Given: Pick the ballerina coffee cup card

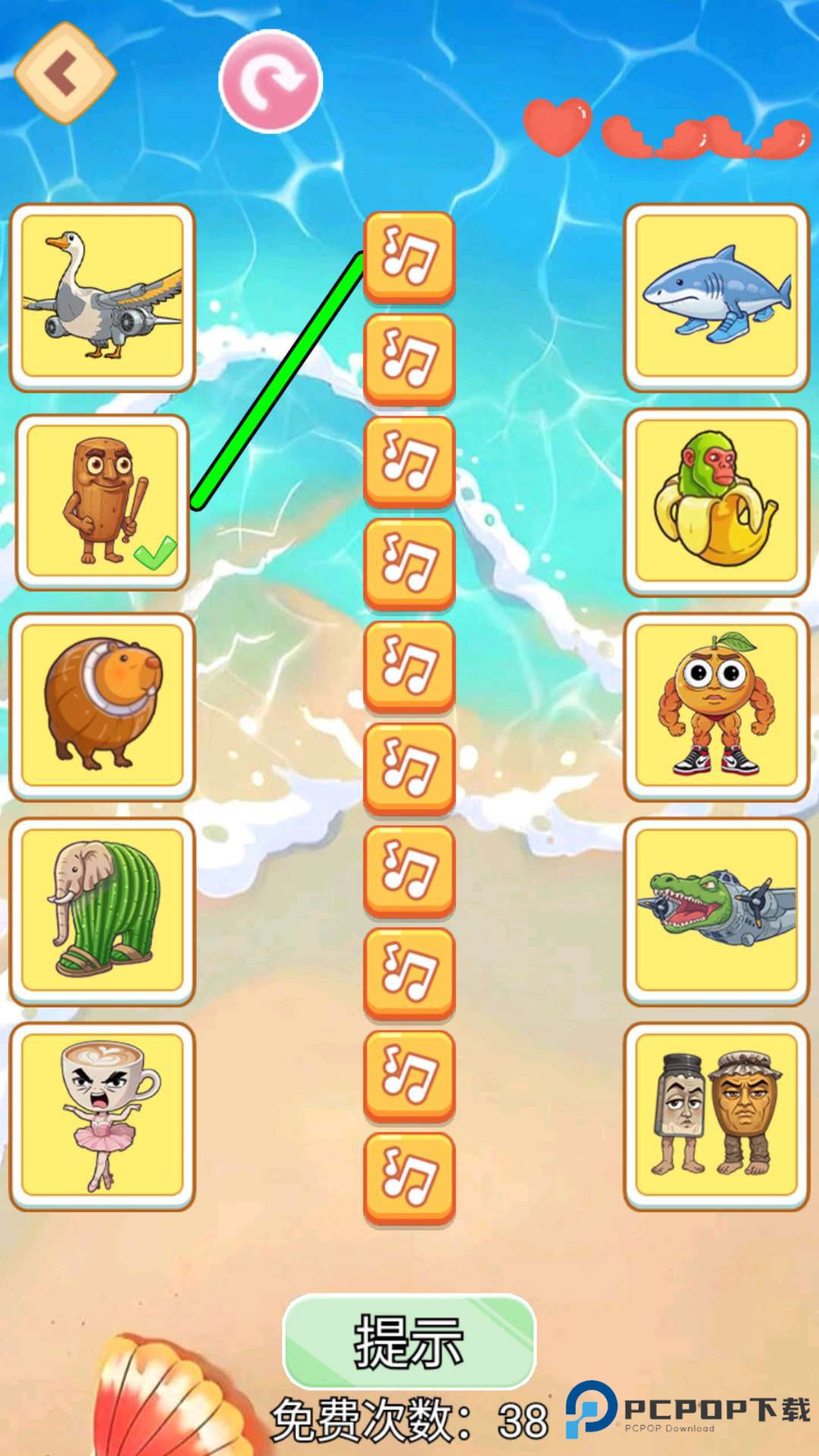Looking at the screenshot, I should [x=102, y=1116].
